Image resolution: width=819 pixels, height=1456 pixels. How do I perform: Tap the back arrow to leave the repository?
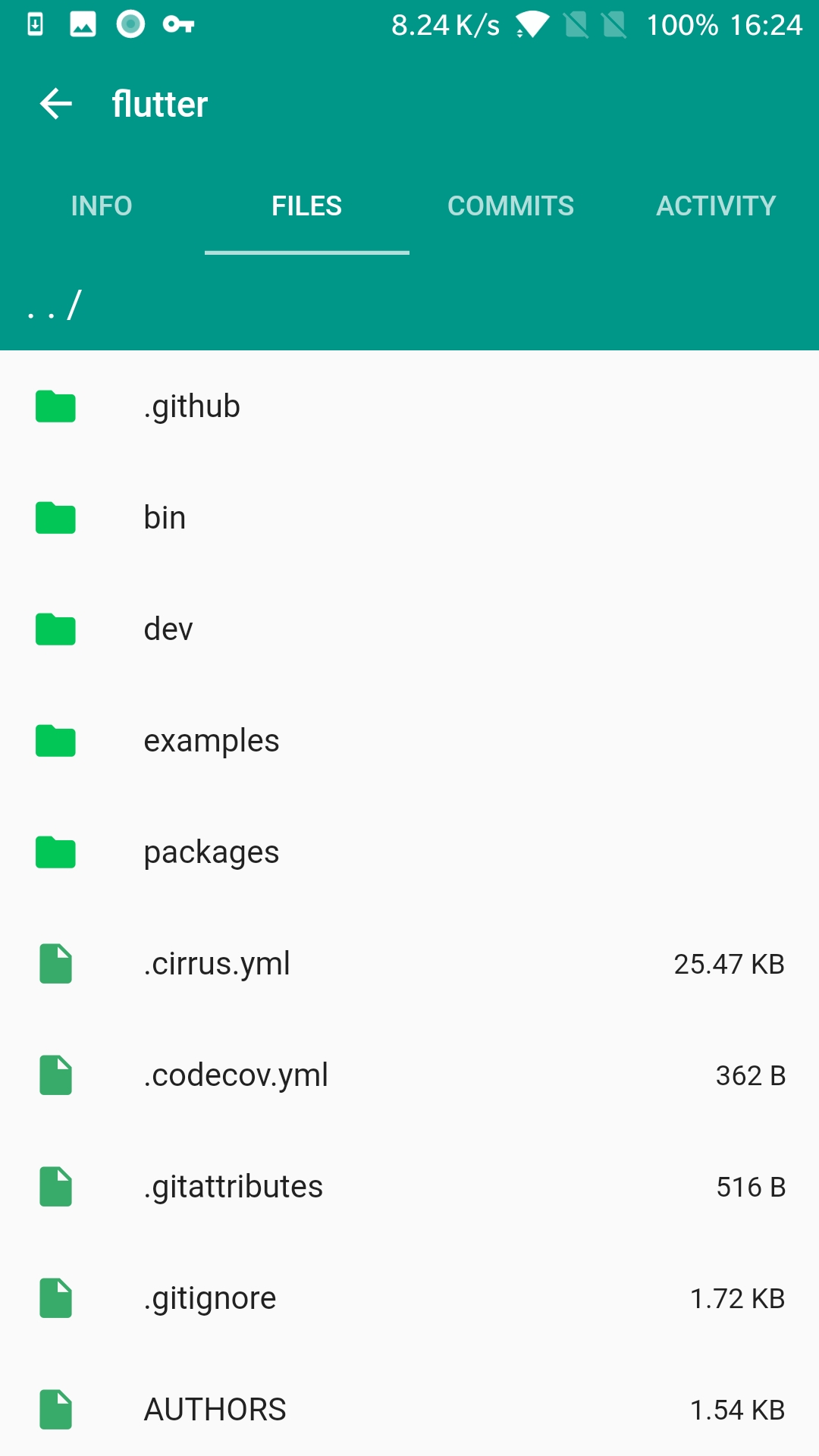pos(54,103)
